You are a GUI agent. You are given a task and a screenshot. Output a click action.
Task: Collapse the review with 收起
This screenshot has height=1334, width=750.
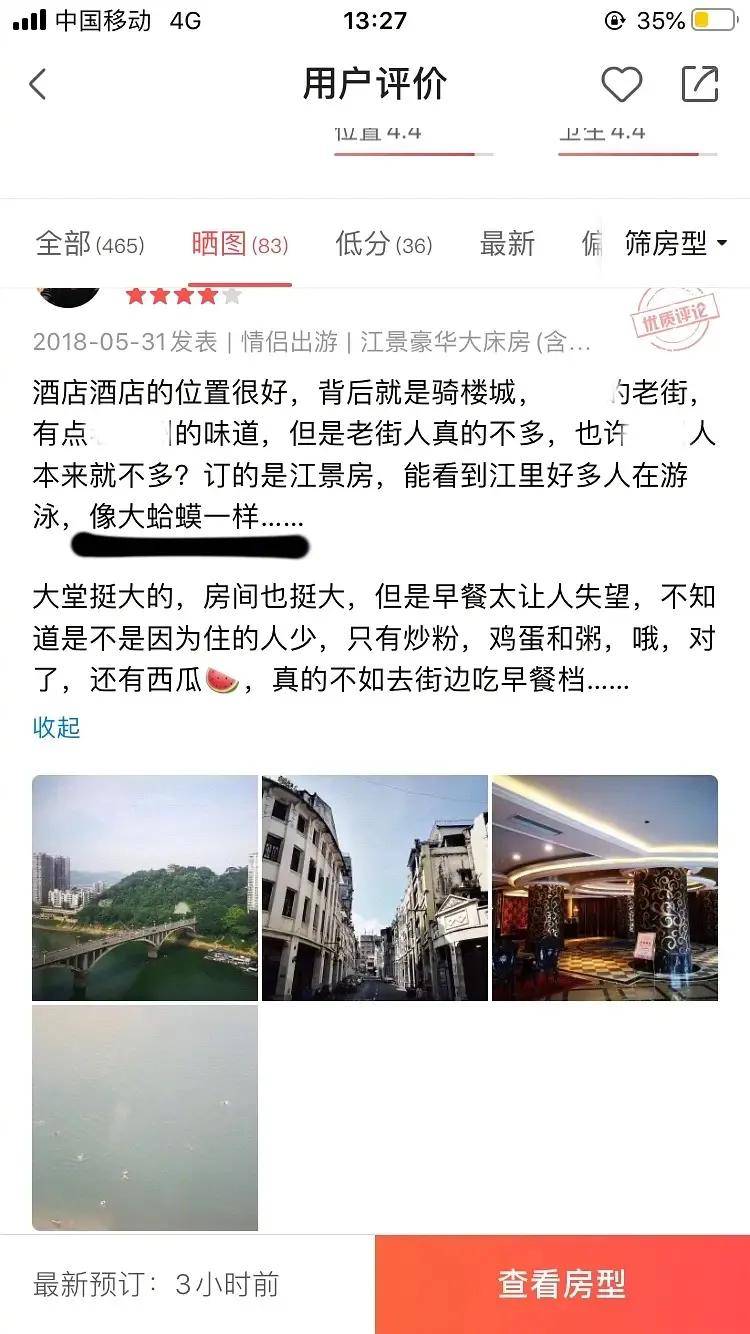[x=56, y=727]
